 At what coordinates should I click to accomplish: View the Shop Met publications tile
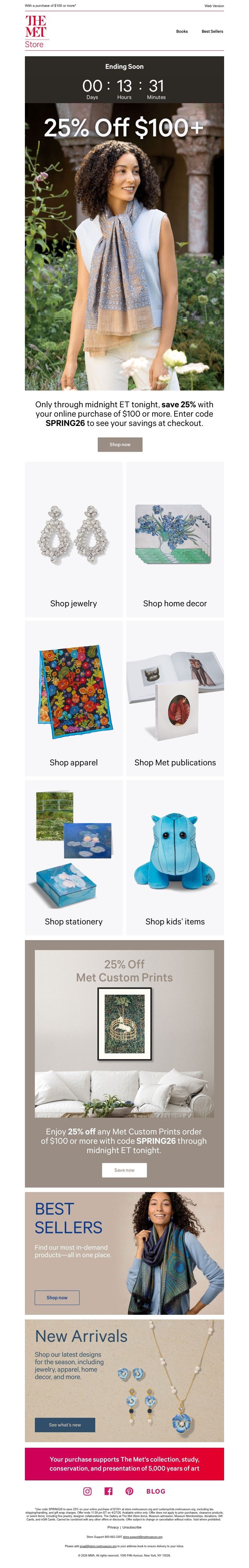click(175, 699)
